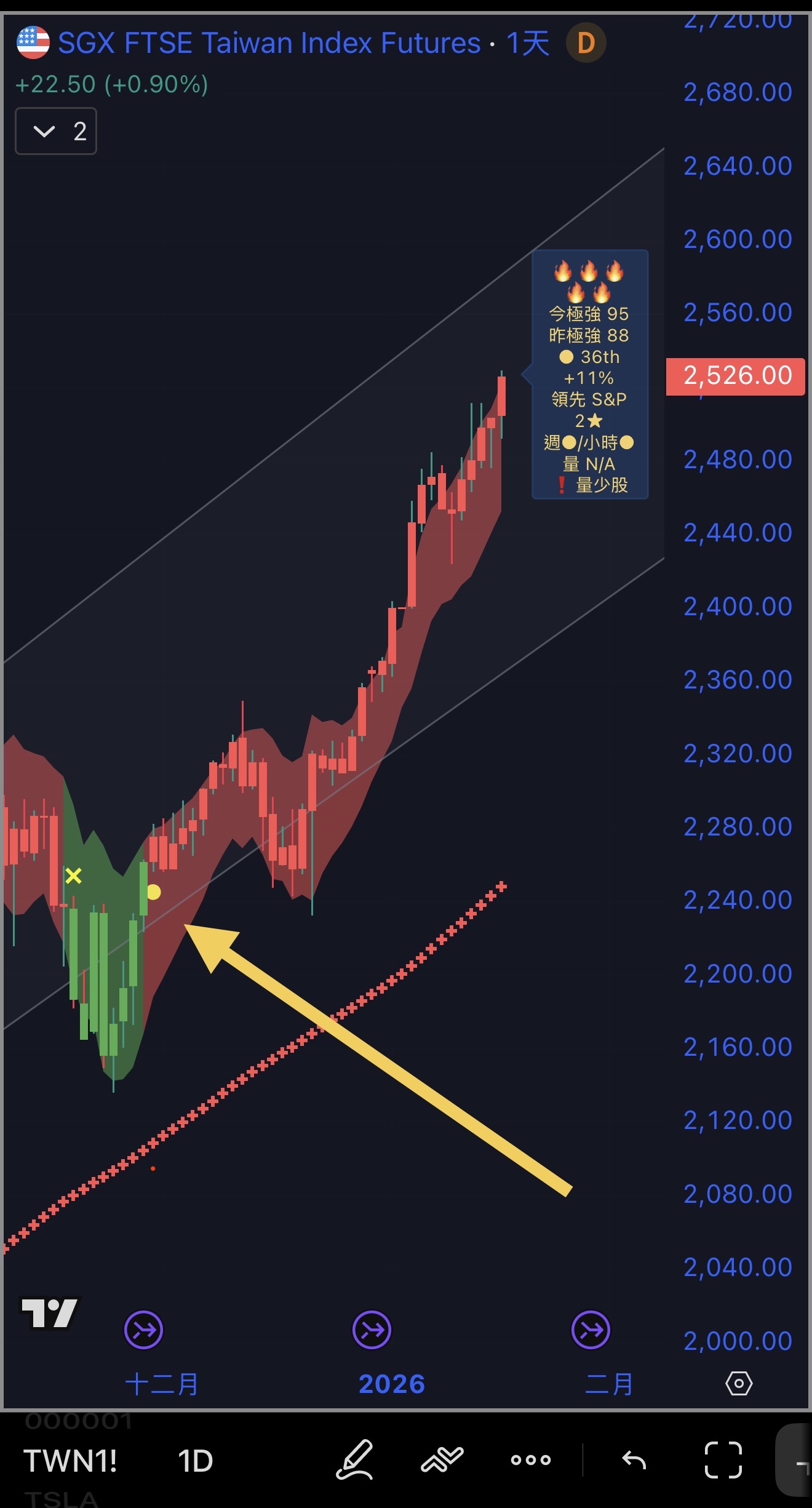Open the three-dot more options menu
812x1508 pixels.
point(530,1459)
